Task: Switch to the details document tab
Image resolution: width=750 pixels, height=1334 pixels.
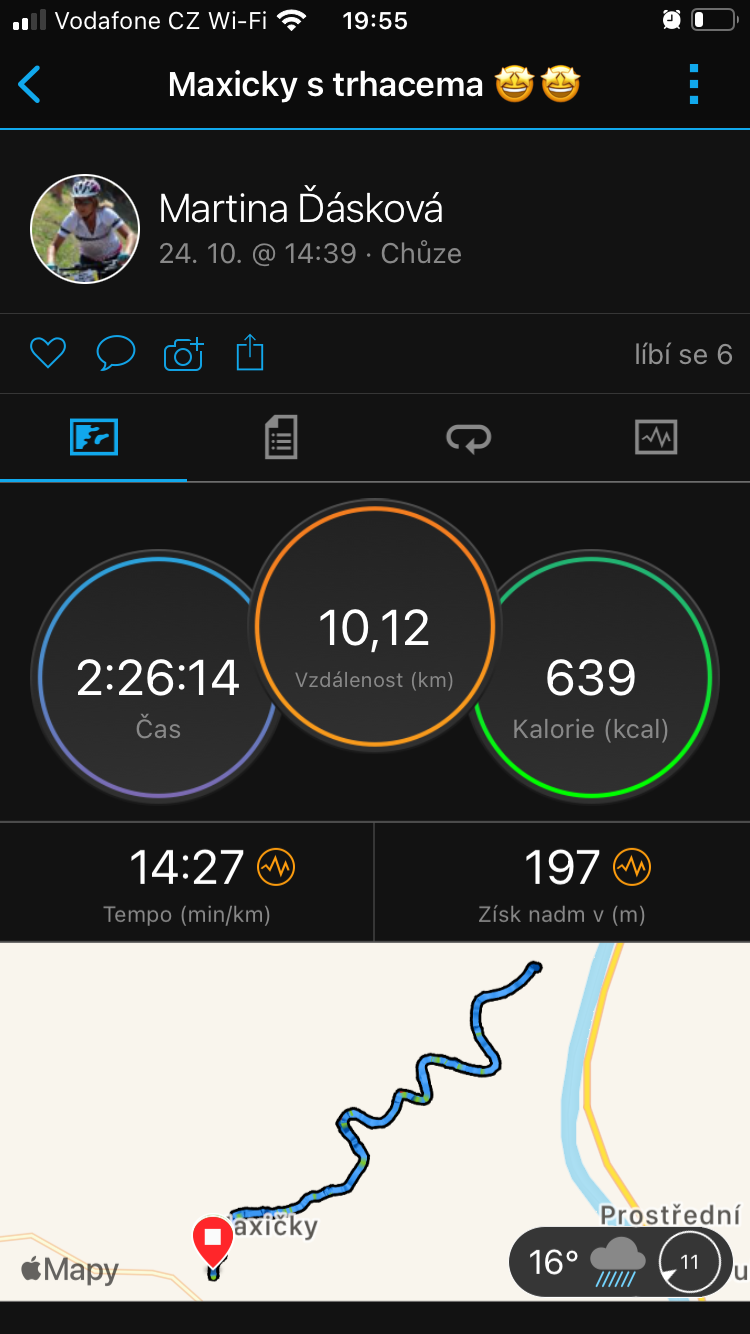Action: [x=281, y=438]
